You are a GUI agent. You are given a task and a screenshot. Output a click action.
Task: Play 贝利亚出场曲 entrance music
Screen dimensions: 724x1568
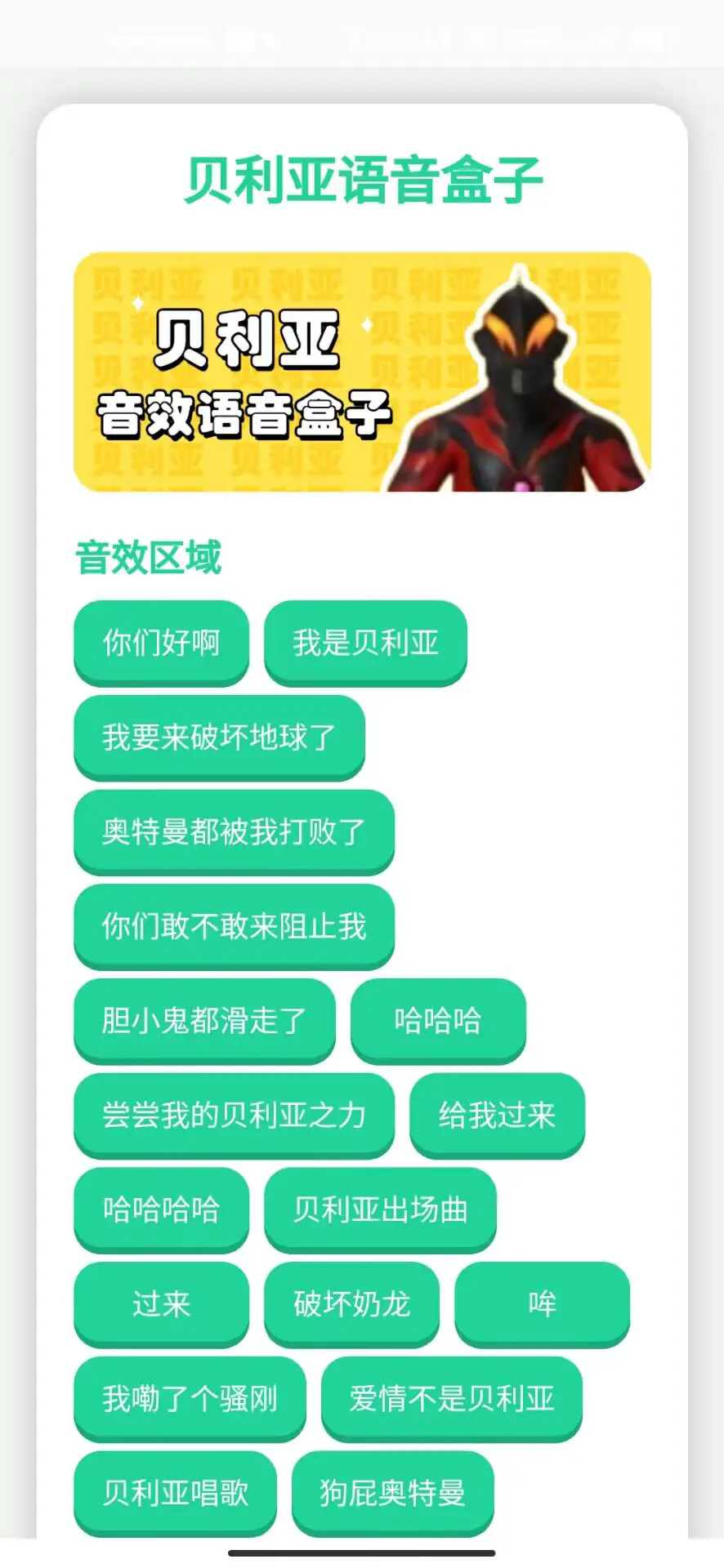[380, 1209]
